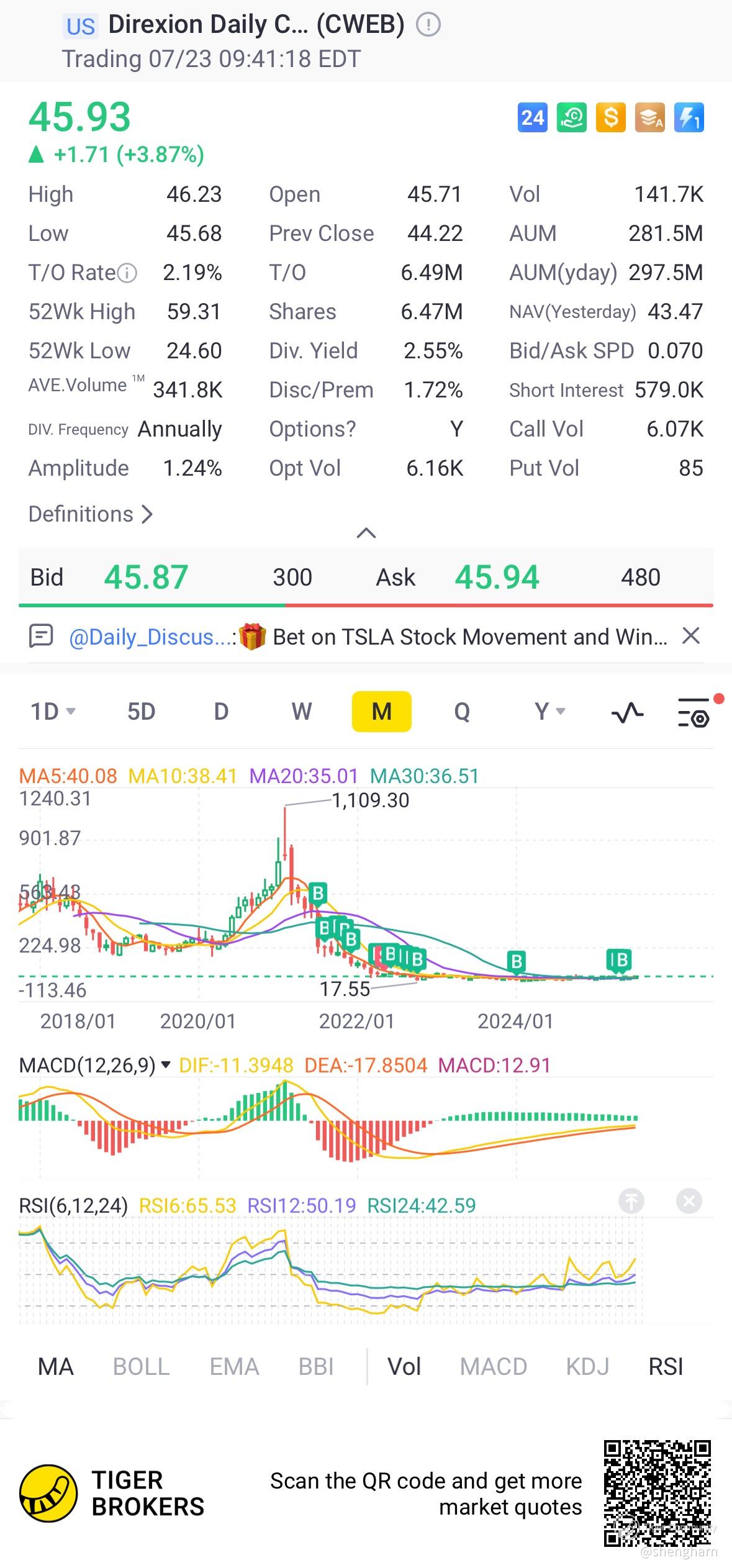Open the 1D timeframe dropdown
This screenshot has width=732, height=1568.
(x=53, y=711)
